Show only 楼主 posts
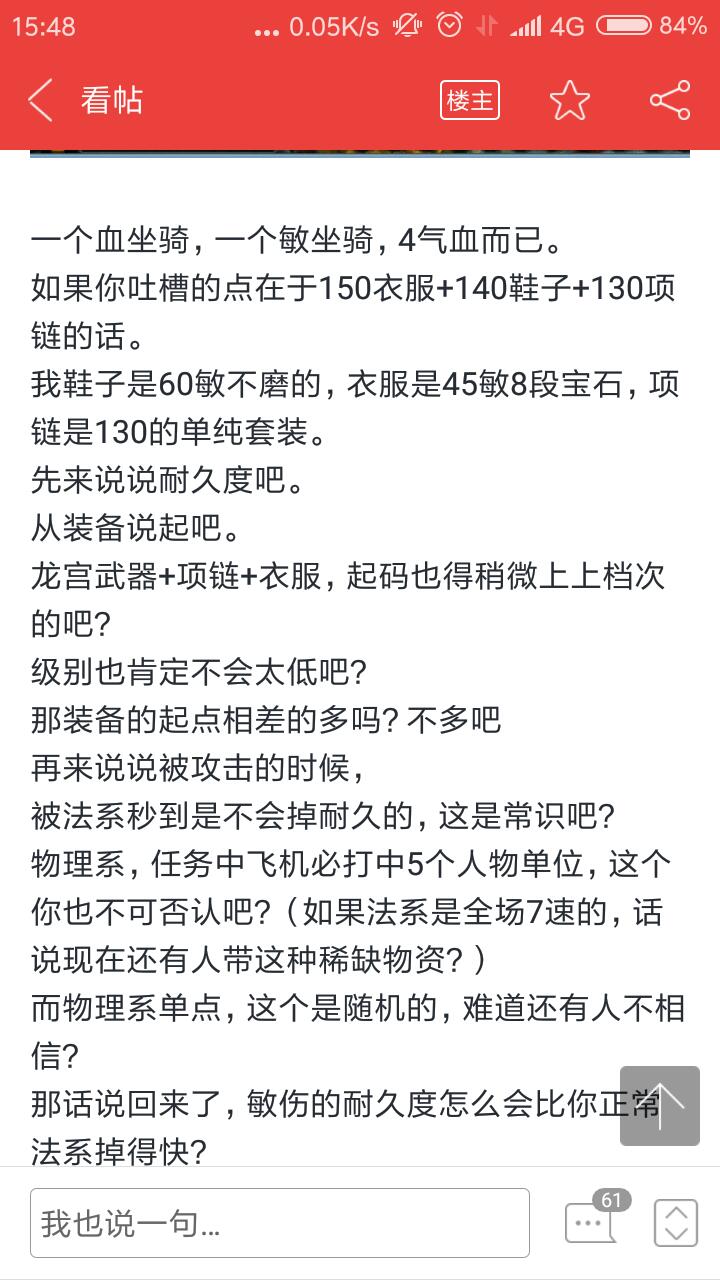This screenshot has height=1280, width=720. [x=470, y=100]
